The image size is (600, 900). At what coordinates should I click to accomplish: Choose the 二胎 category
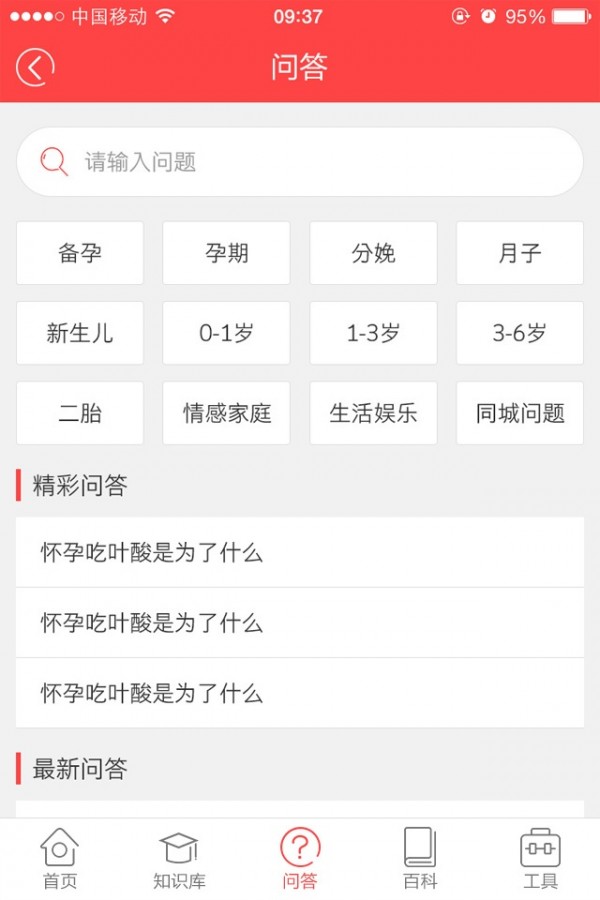(x=80, y=413)
